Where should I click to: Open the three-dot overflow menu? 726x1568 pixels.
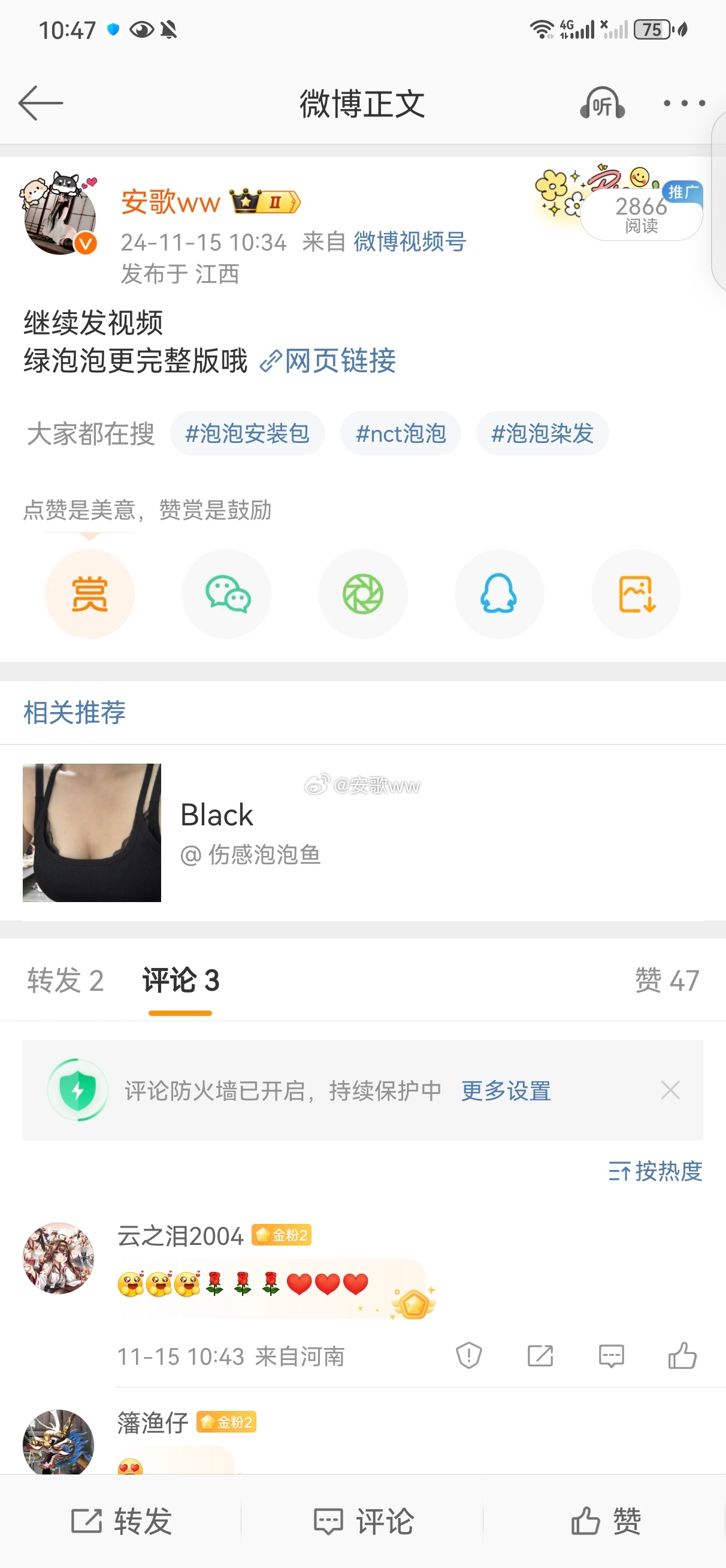click(x=684, y=104)
